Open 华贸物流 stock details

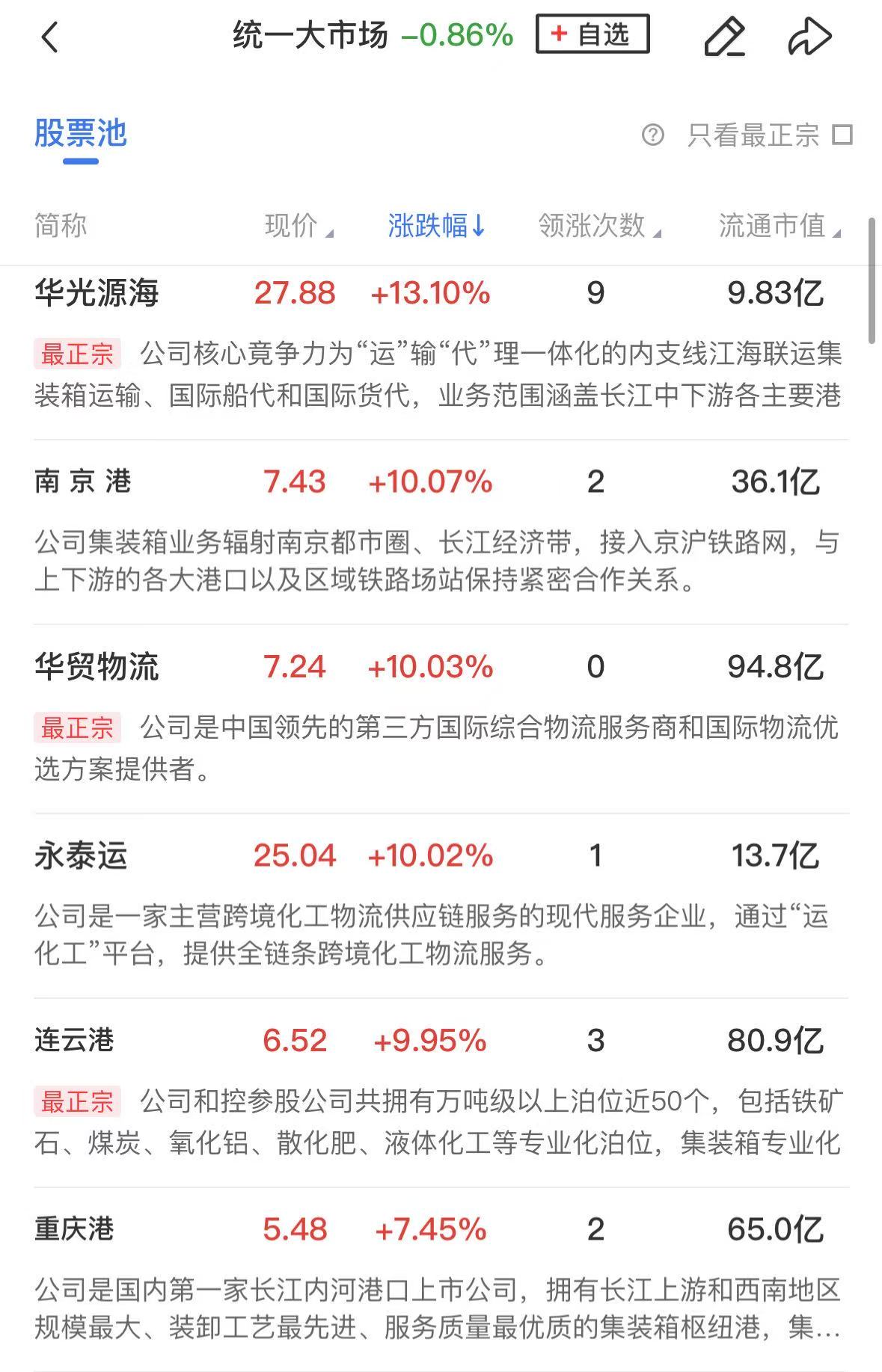click(x=97, y=667)
